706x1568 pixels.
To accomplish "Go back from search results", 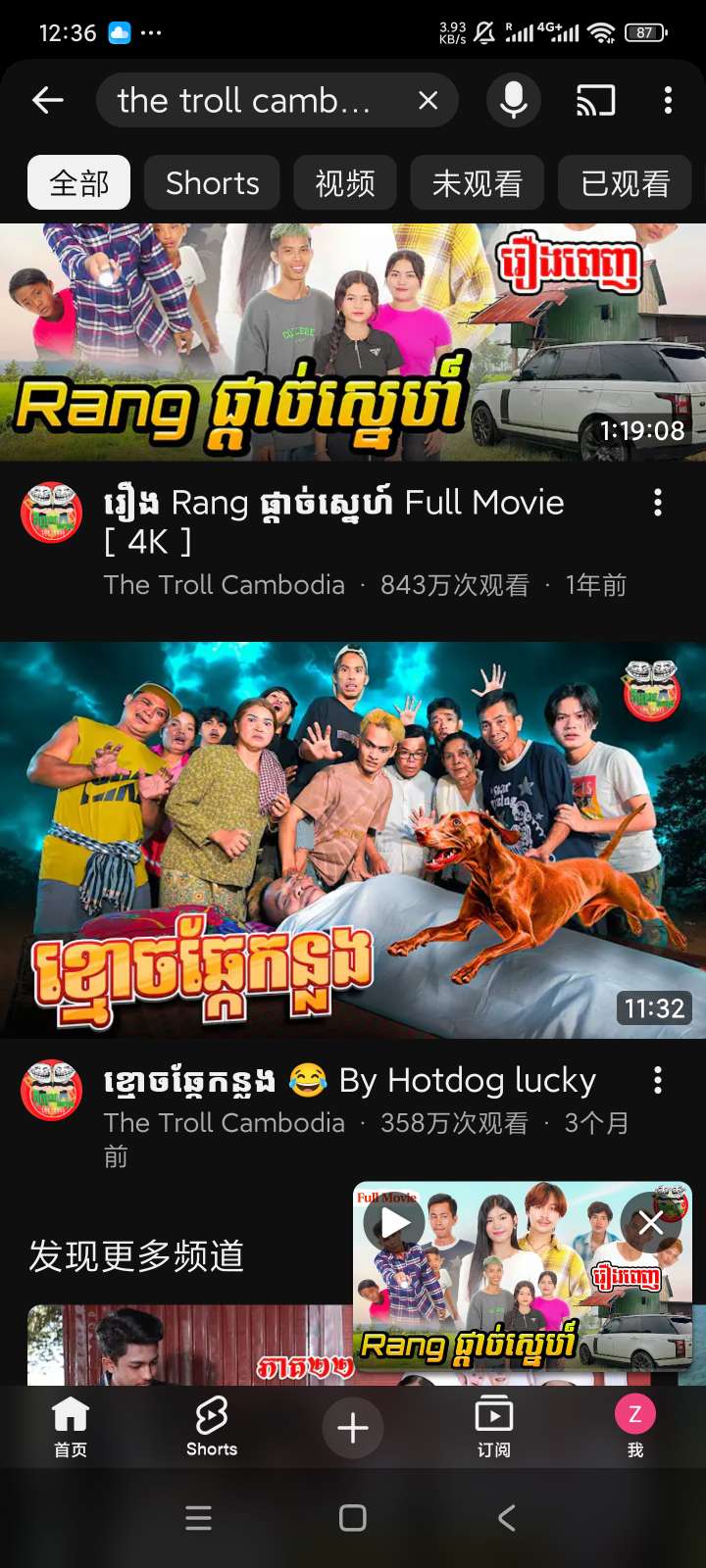I will pyautogui.click(x=47, y=100).
